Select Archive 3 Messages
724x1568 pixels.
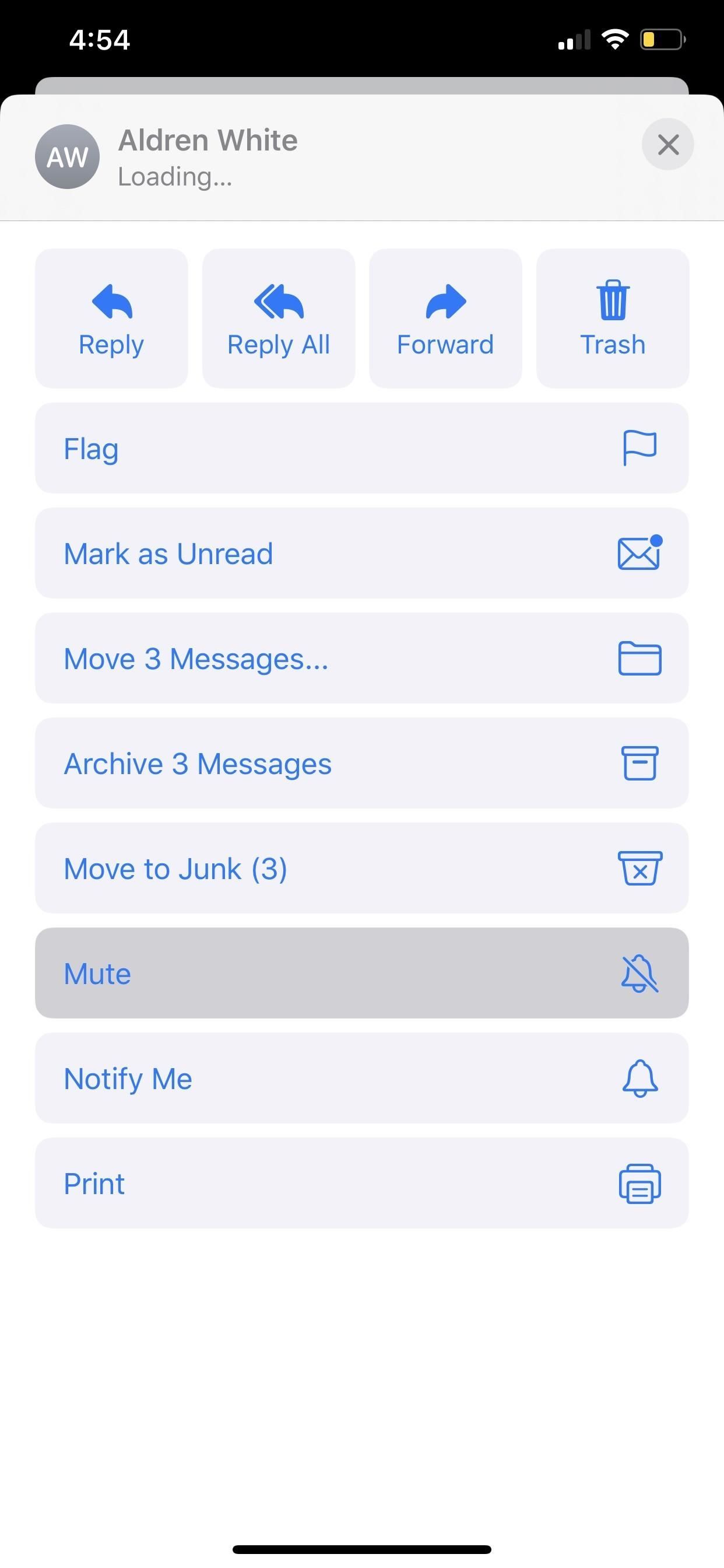361,764
